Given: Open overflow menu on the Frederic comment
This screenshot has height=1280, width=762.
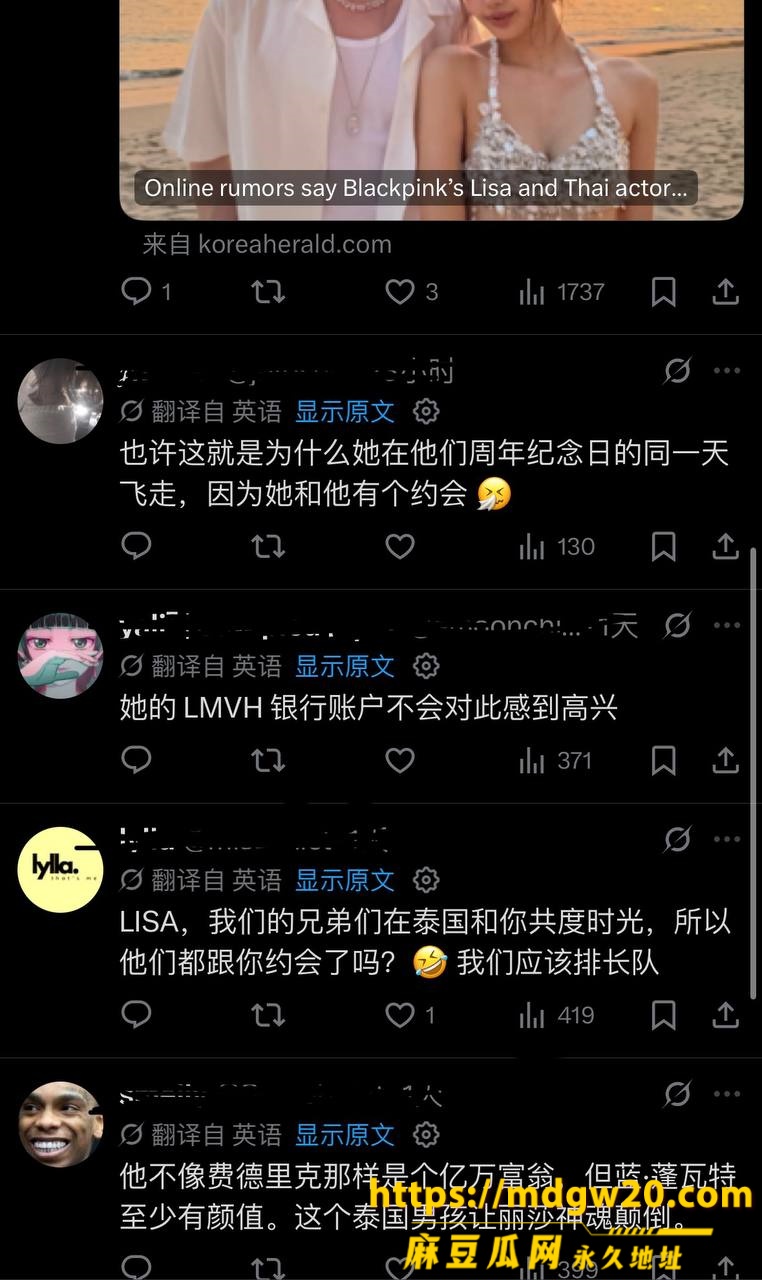Looking at the screenshot, I should (x=727, y=1093).
